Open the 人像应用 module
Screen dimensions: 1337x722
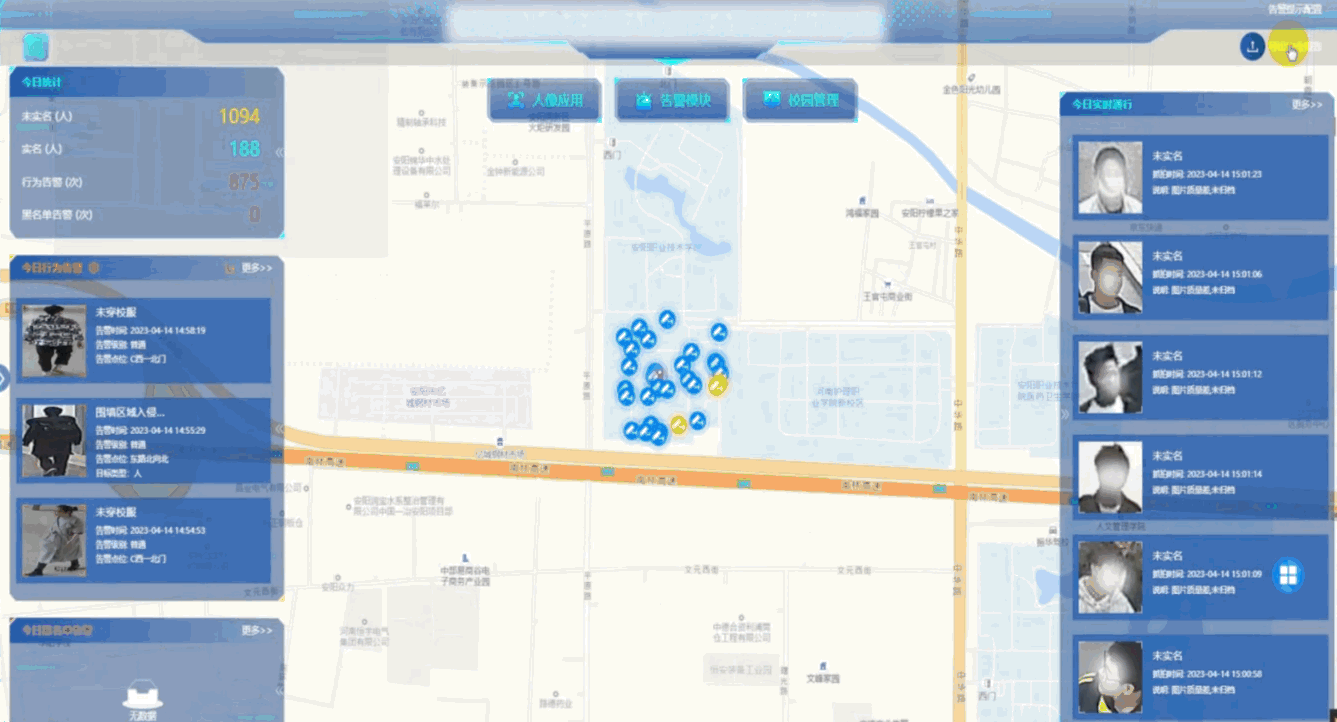[544, 100]
